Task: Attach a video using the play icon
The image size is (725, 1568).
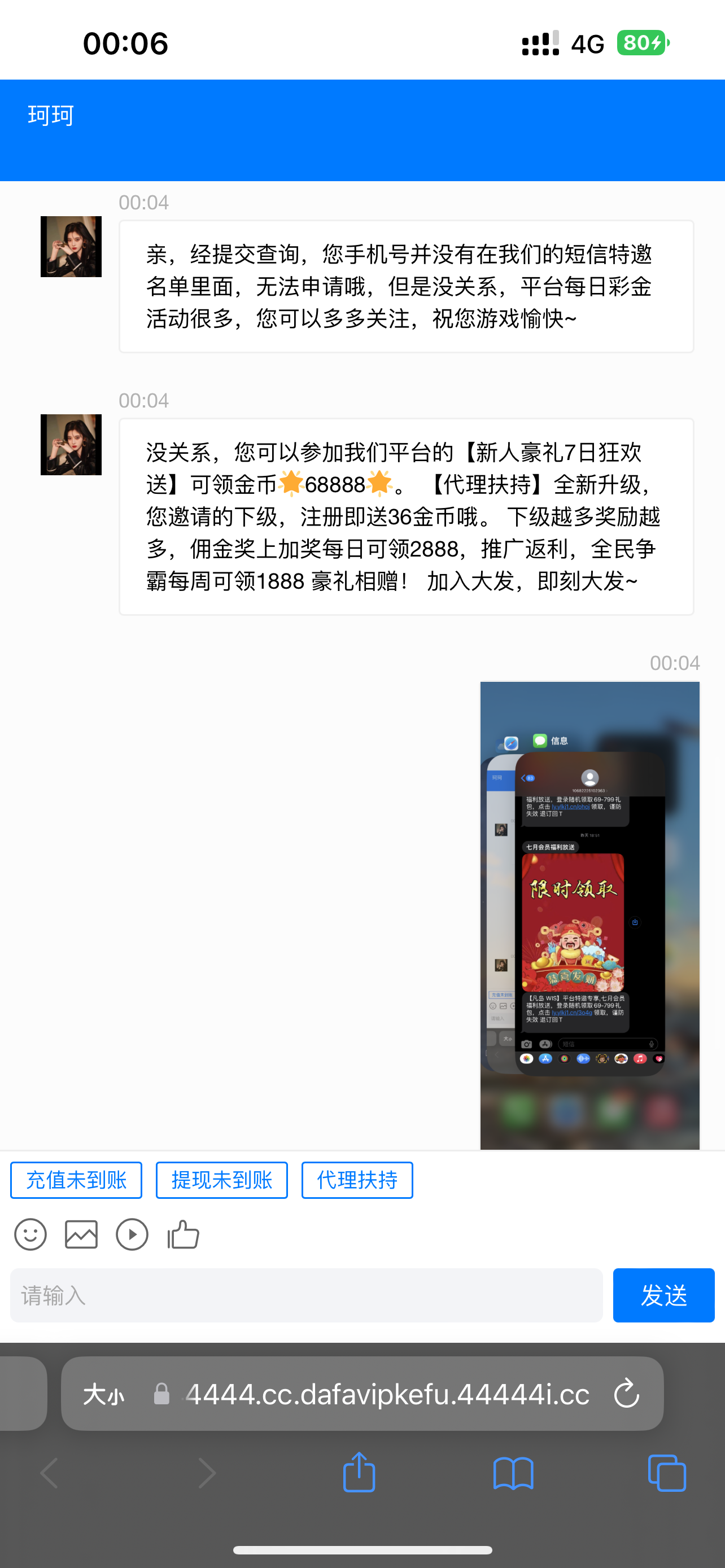Action: tap(132, 1235)
